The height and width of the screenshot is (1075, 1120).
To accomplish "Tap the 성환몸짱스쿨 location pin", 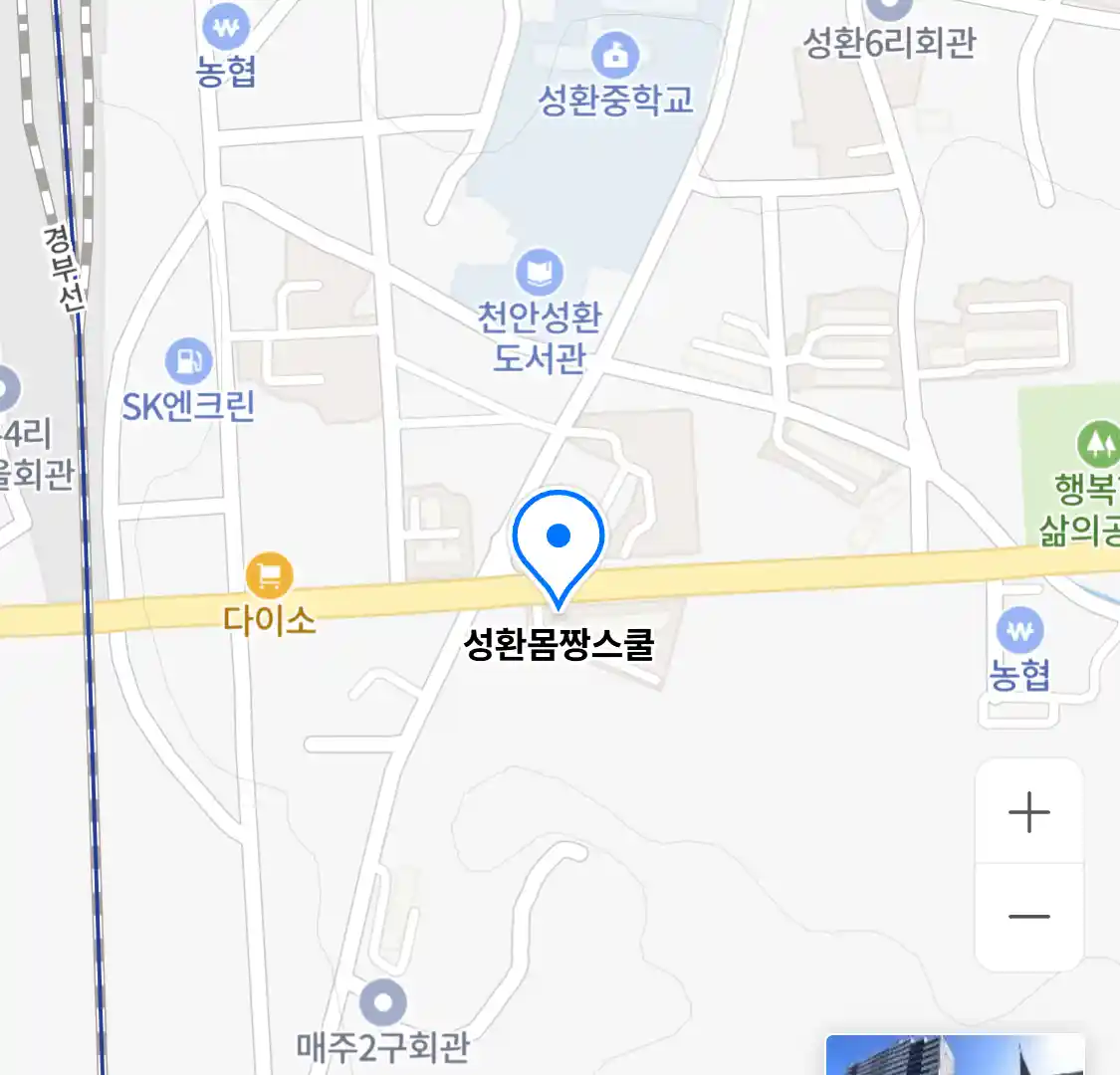I will 559,542.
